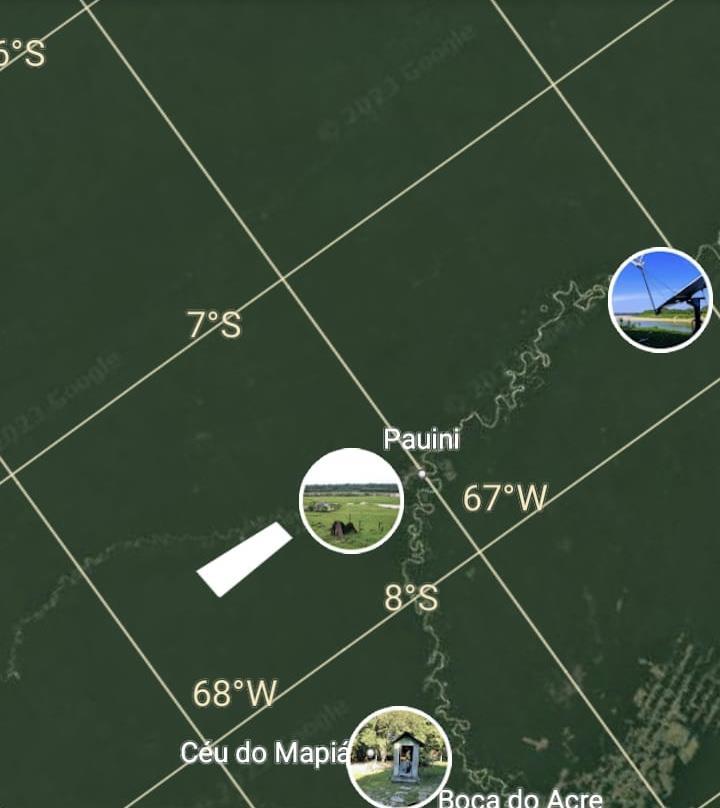Select the Céu do Mapiá place label
Image resolution: width=720 pixels, height=808 pixels.
tap(265, 753)
